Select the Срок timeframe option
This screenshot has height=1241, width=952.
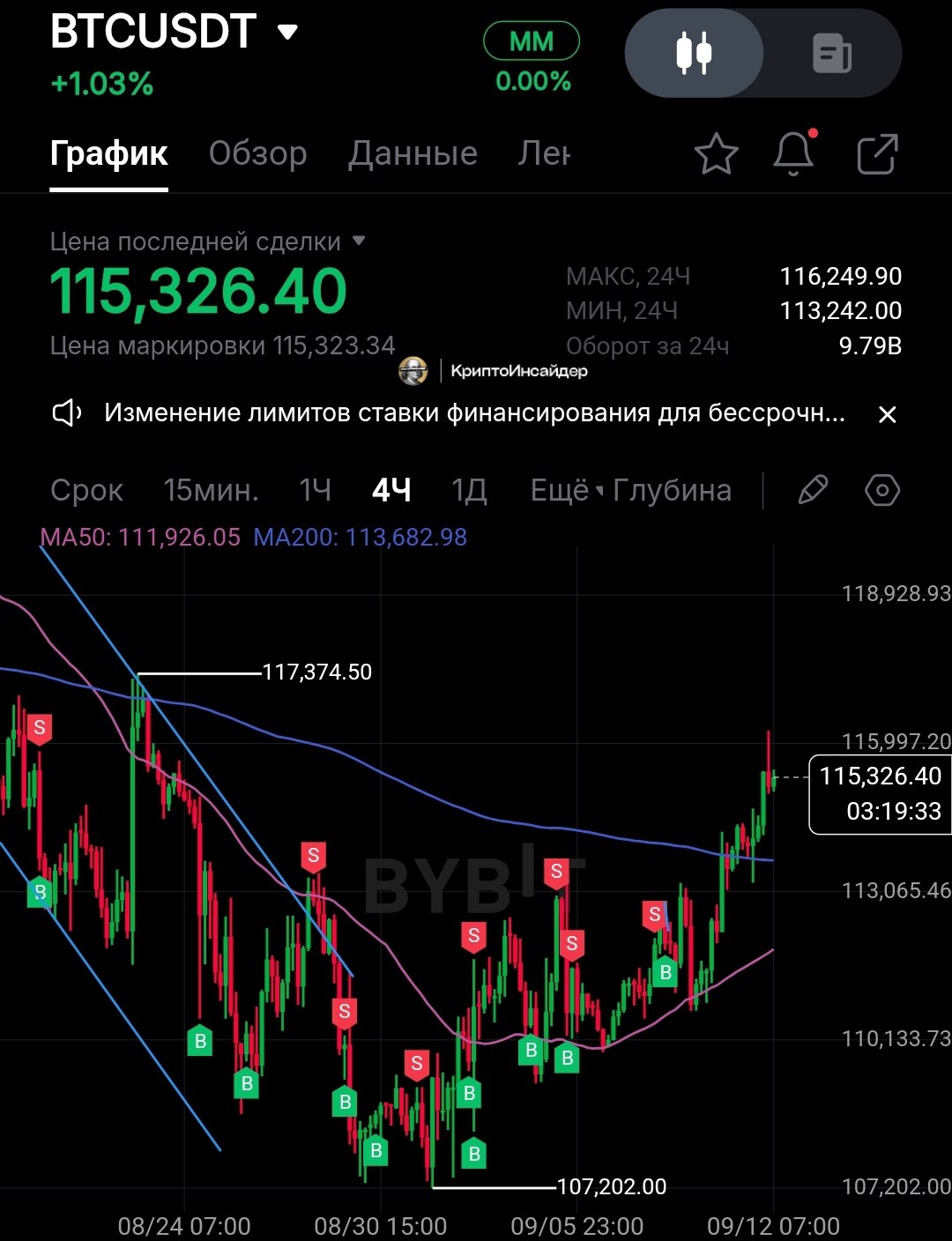point(86,491)
